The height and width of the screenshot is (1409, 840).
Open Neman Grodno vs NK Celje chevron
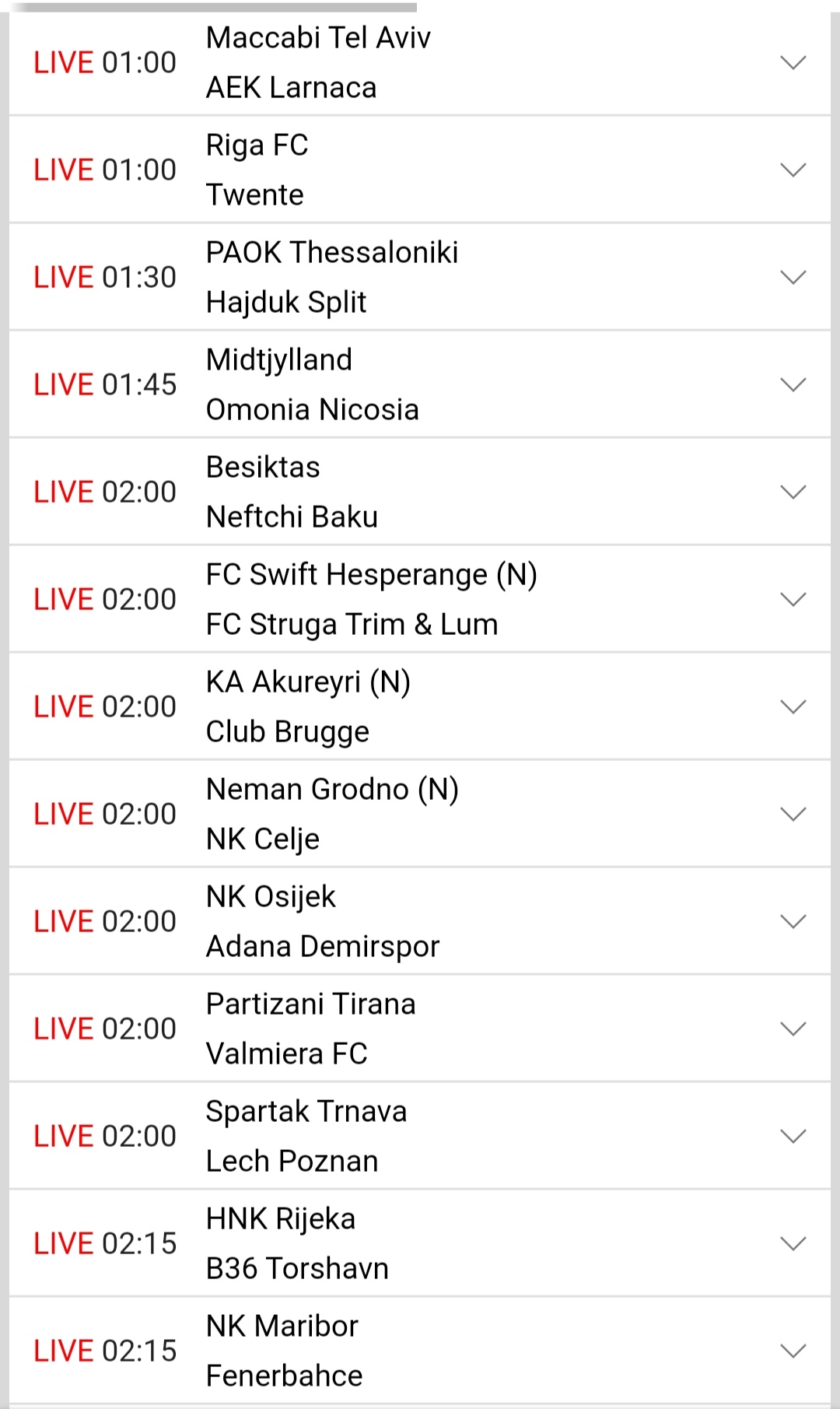tap(793, 815)
